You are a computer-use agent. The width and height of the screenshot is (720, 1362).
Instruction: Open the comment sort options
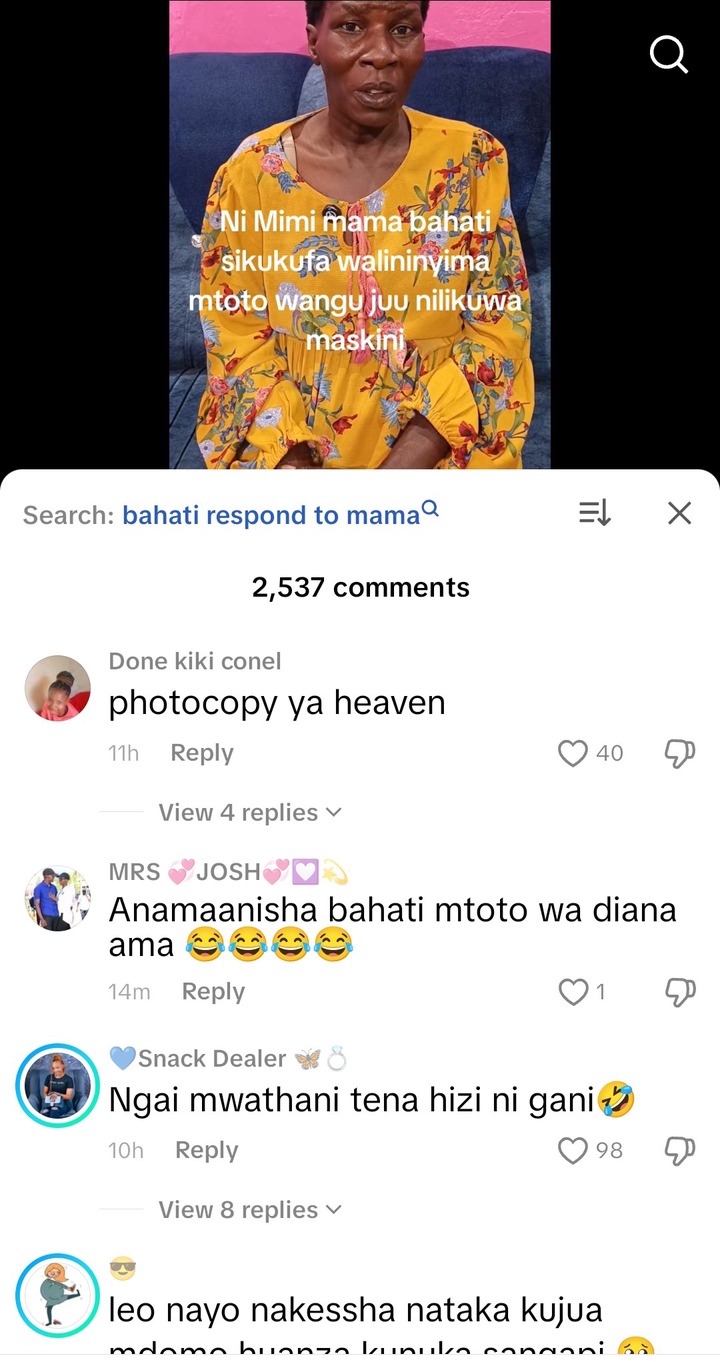(x=594, y=513)
